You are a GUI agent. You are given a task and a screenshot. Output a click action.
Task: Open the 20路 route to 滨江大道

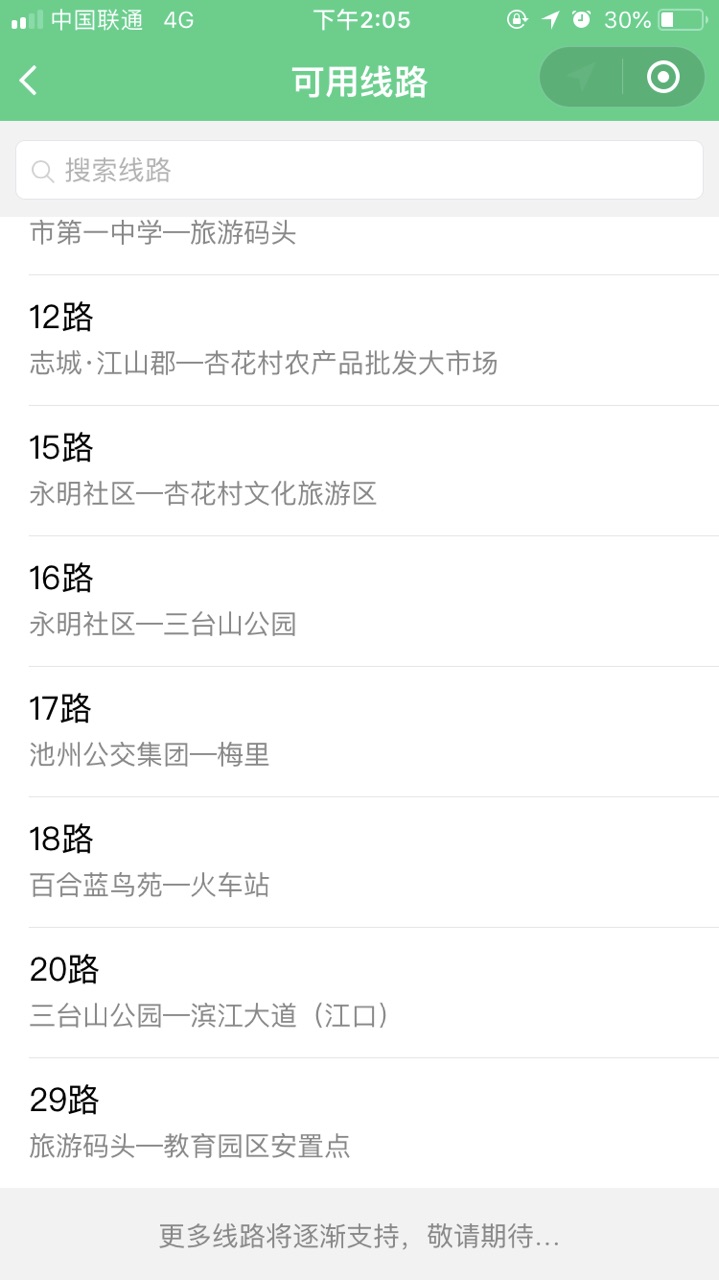pyautogui.click(x=359, y=992)
